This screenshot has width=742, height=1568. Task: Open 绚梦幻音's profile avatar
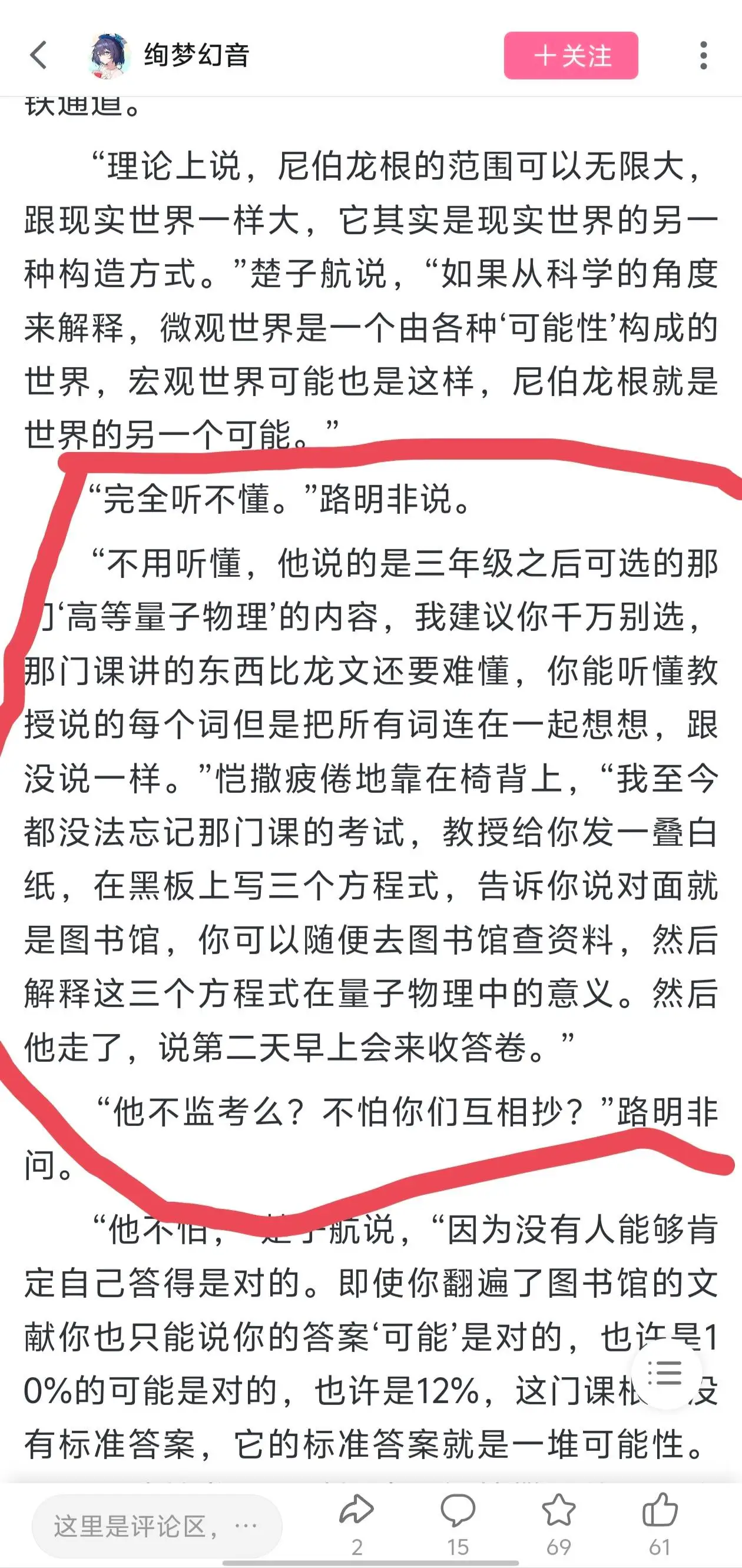pyautogui.click(x=109, y=55)
